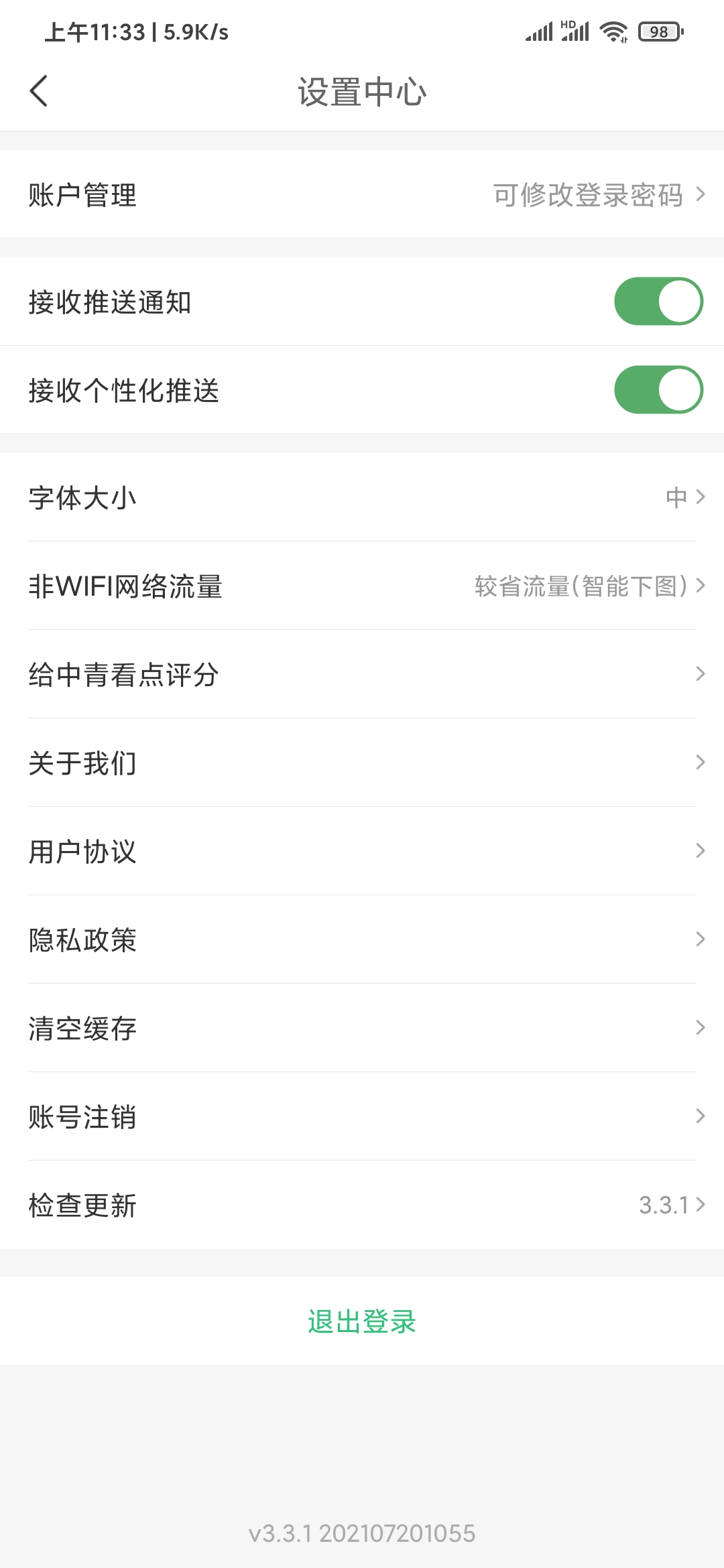Open 非WIFI网络流量 options
This screenshot has width=724, height=1568.
(362, 586)
